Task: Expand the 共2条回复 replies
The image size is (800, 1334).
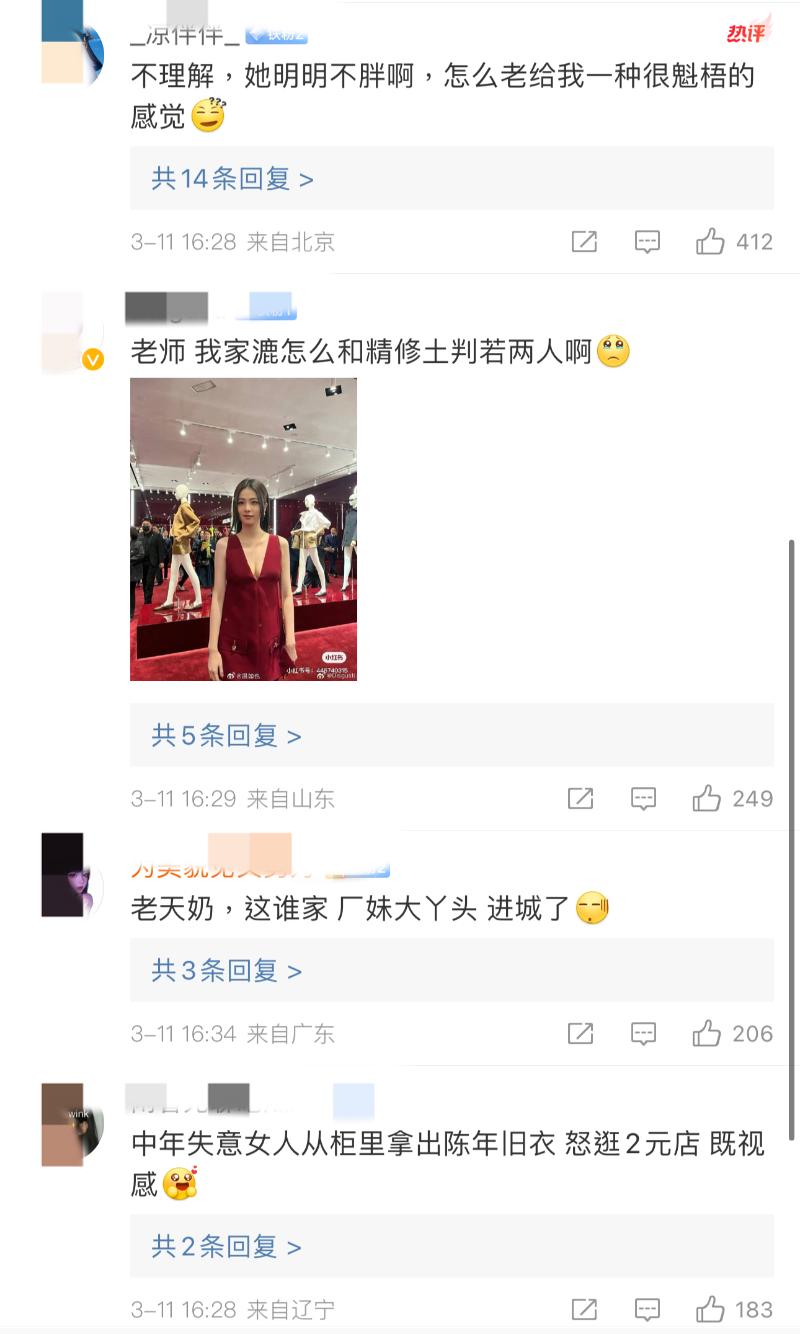Action: [226, 1247]
